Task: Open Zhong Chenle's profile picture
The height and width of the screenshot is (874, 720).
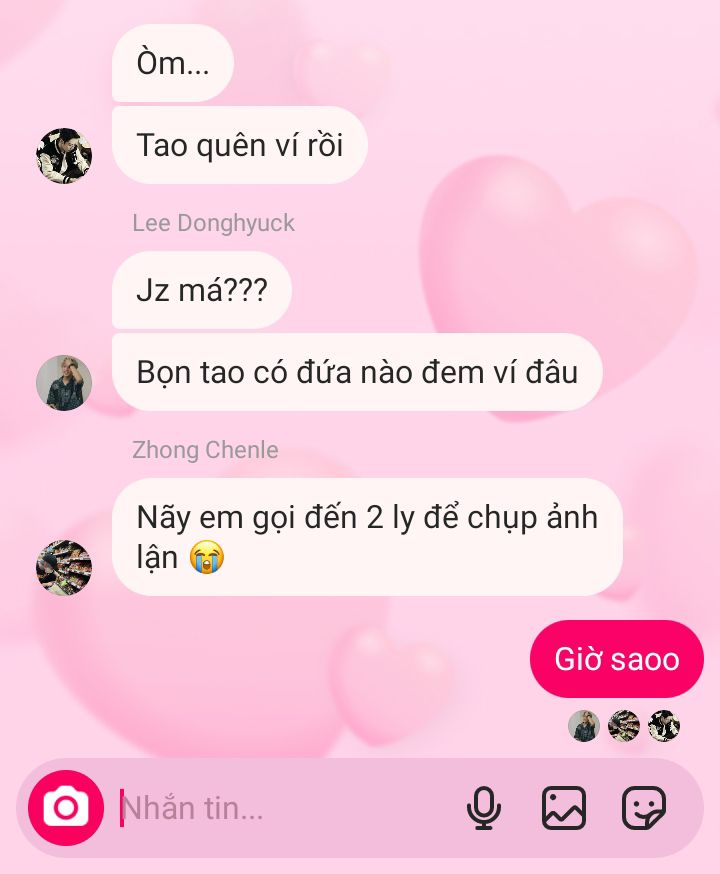Action: click(x=64, y=568)
